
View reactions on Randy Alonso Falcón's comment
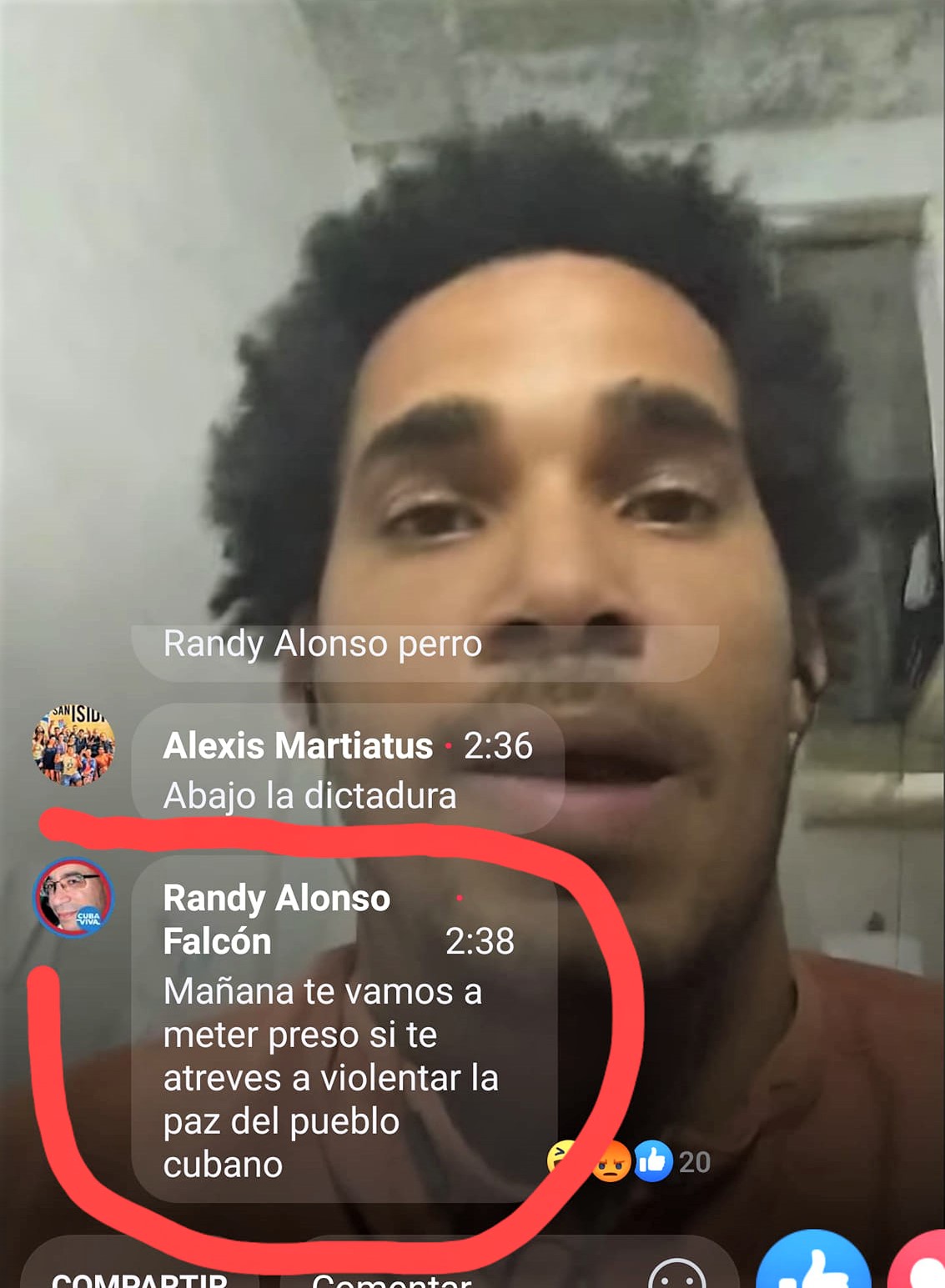[630, 1160]
